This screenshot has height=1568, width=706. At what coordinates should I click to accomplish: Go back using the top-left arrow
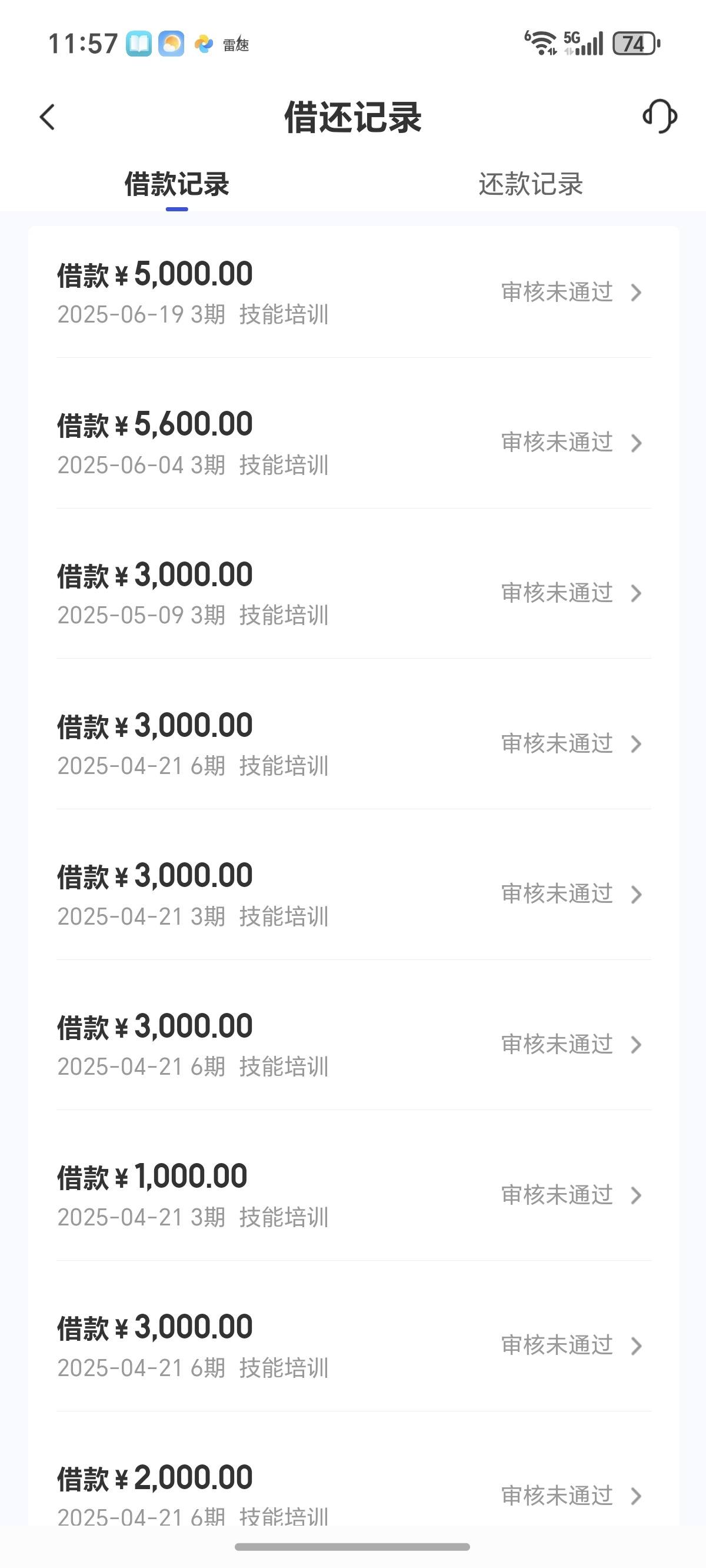point(48,117)
